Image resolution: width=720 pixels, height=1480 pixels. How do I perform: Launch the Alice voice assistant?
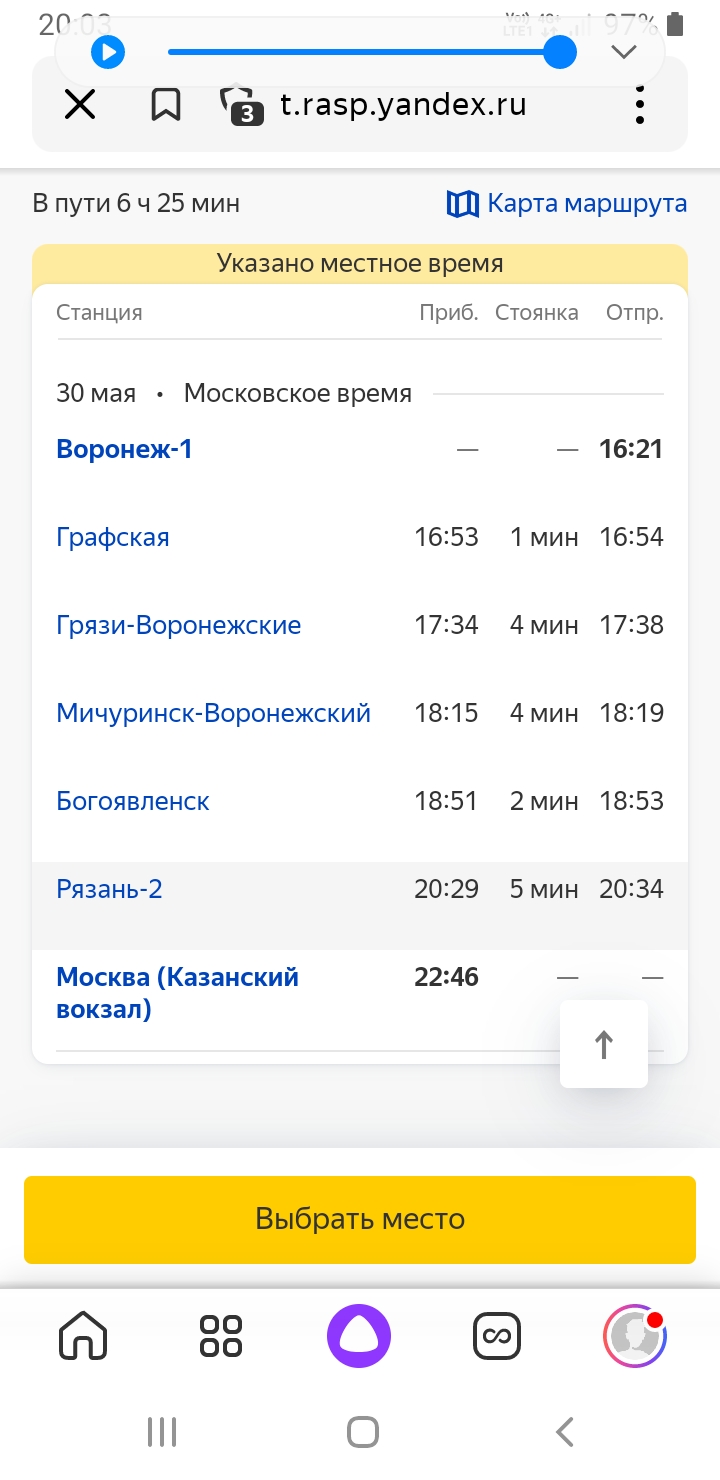pos(359,1336)
